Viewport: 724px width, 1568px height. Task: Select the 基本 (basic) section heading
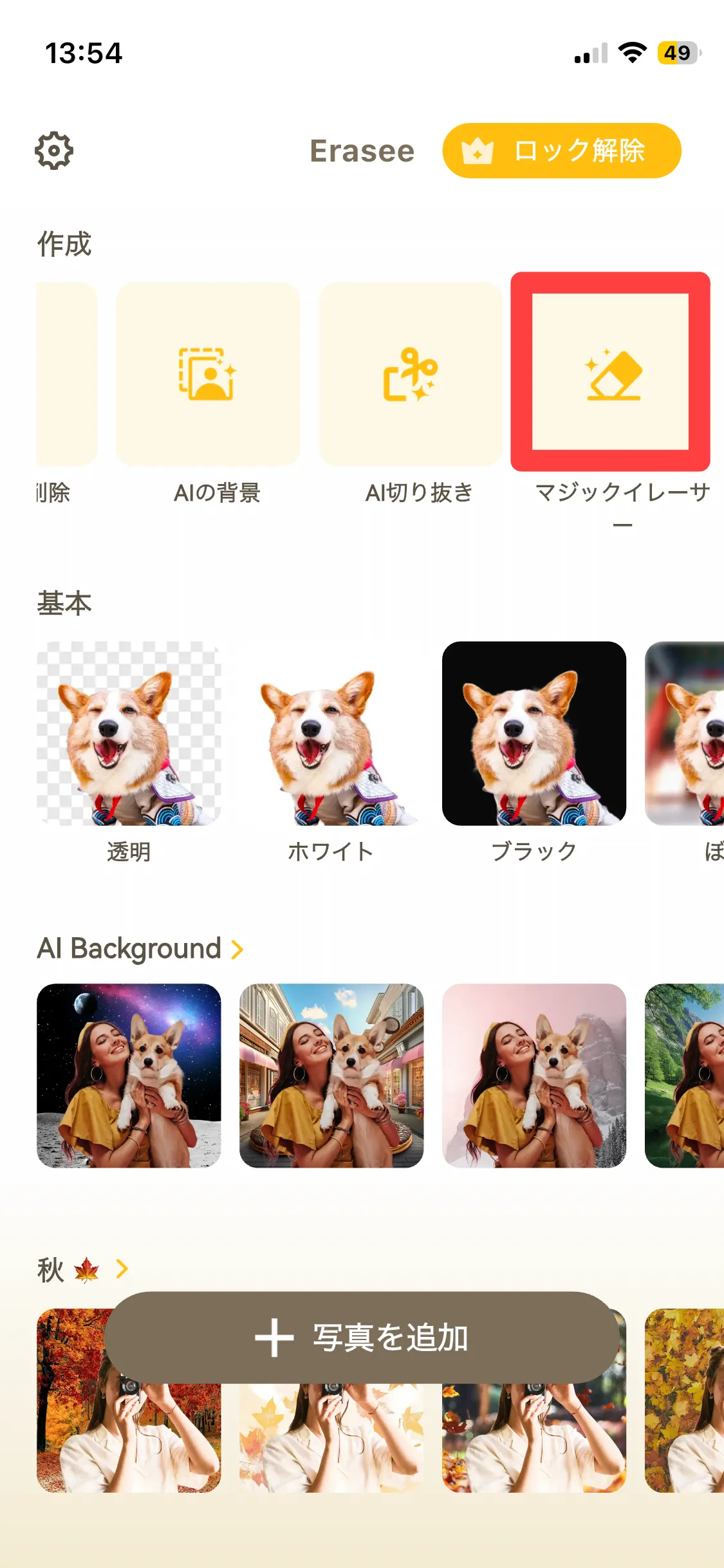[64, 602]
